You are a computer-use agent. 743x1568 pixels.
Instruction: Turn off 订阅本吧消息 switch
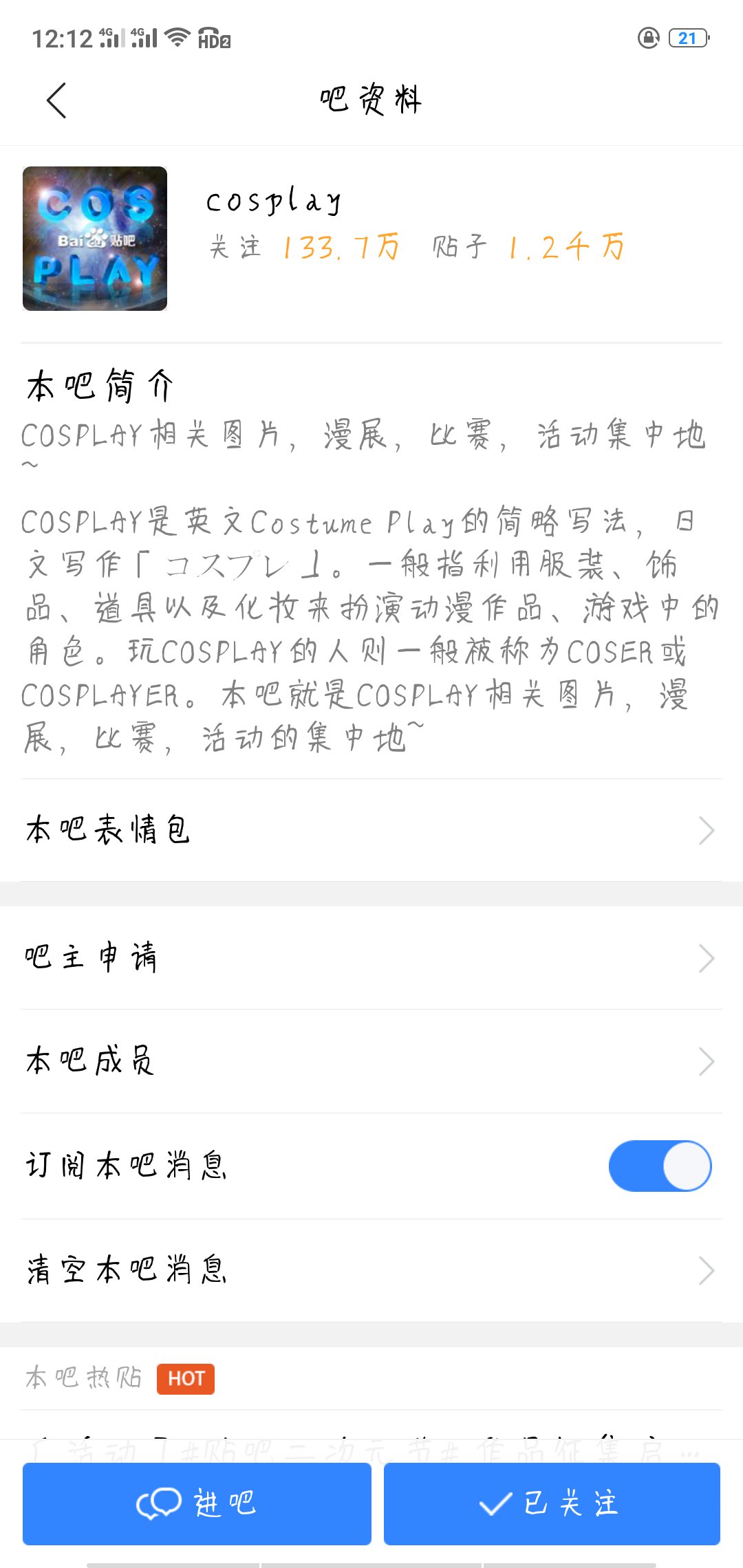[x=659, y=1166]
